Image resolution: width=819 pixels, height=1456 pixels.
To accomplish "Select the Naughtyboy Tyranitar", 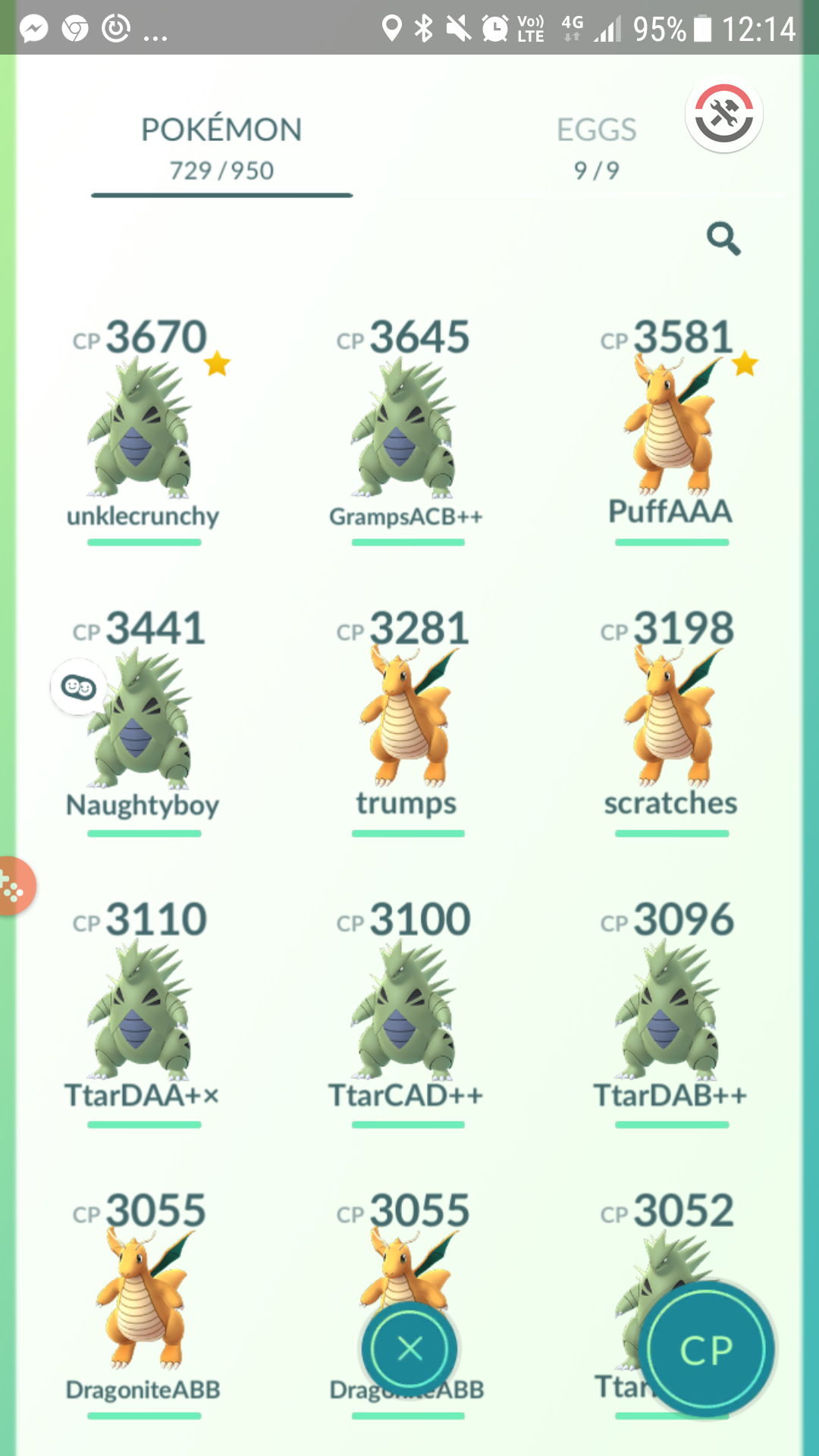I will 143,721.
